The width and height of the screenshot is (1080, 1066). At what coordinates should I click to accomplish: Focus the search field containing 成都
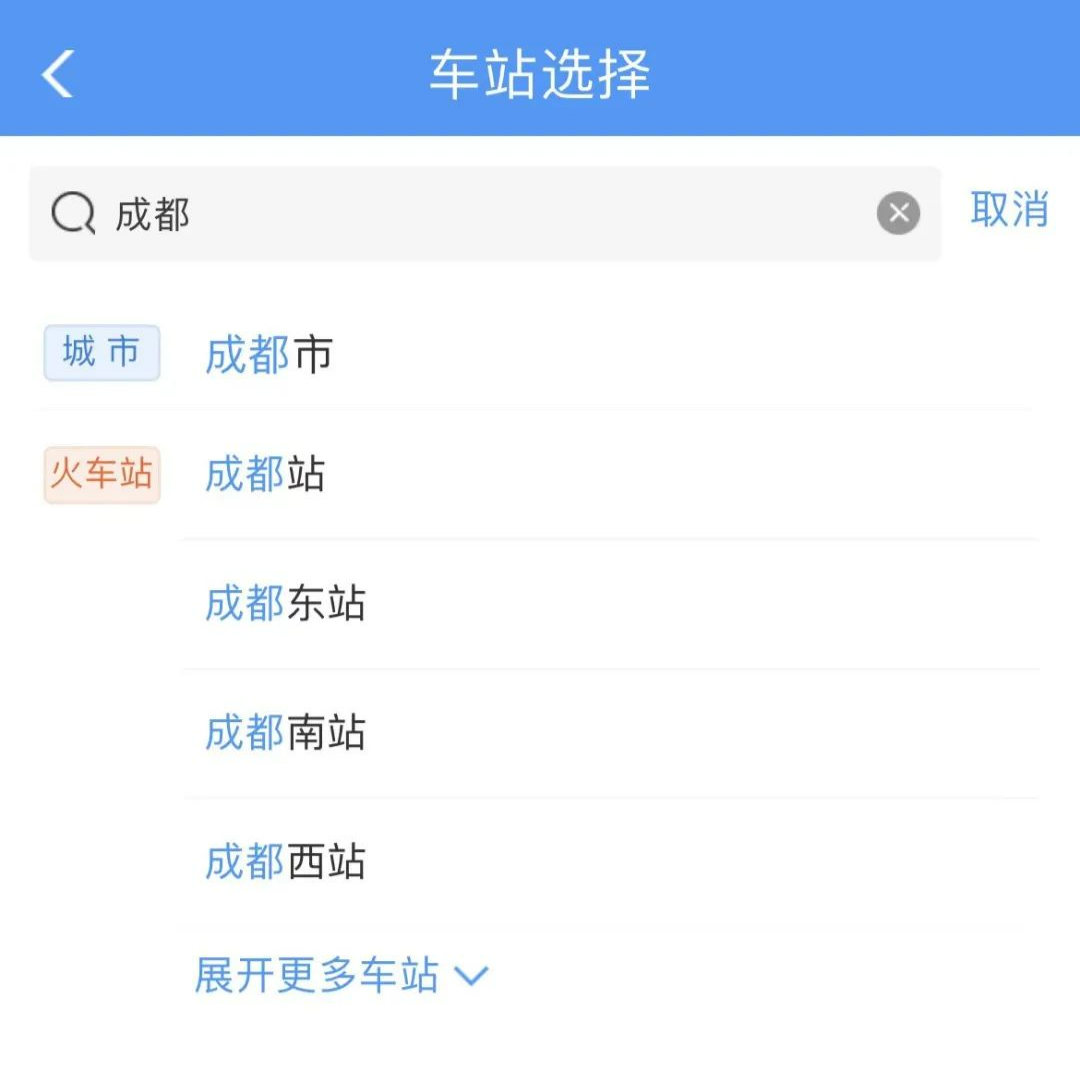click(480, 214)
